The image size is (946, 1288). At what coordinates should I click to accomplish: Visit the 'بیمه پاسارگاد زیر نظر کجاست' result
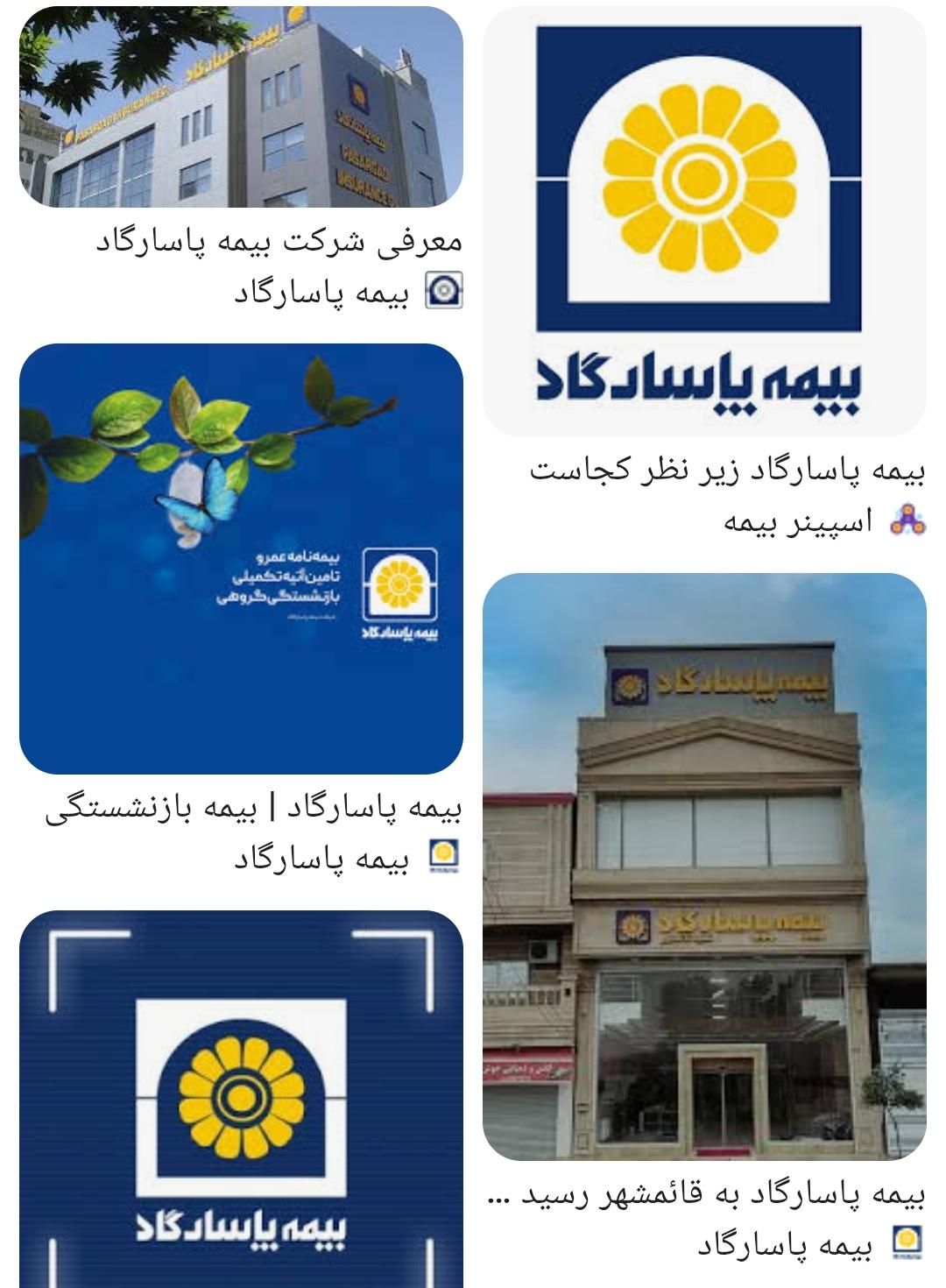coord(727,471)
